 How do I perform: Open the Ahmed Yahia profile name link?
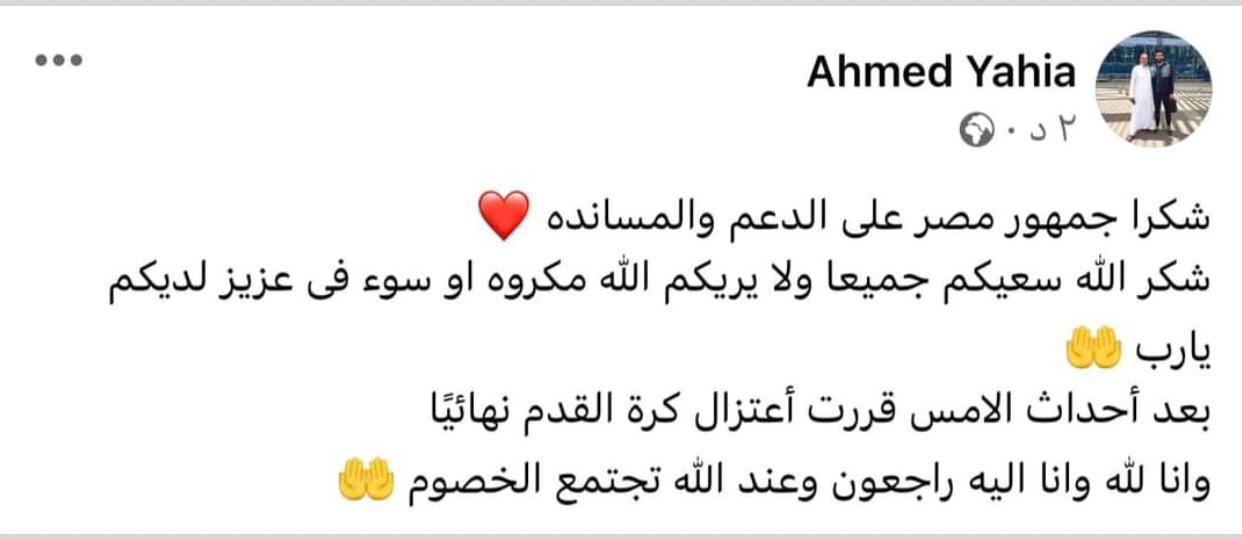coord(941,72)
